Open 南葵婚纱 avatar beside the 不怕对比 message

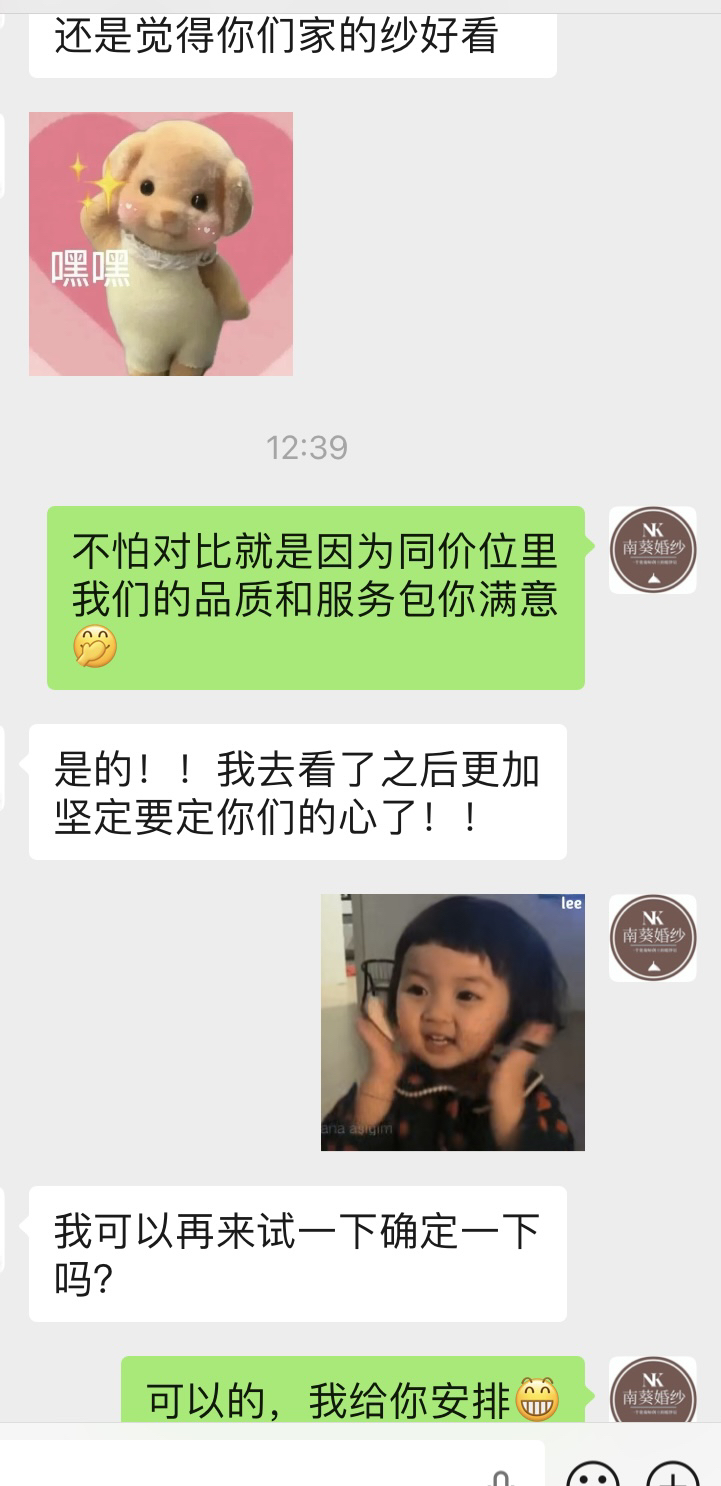pos(653,550)
